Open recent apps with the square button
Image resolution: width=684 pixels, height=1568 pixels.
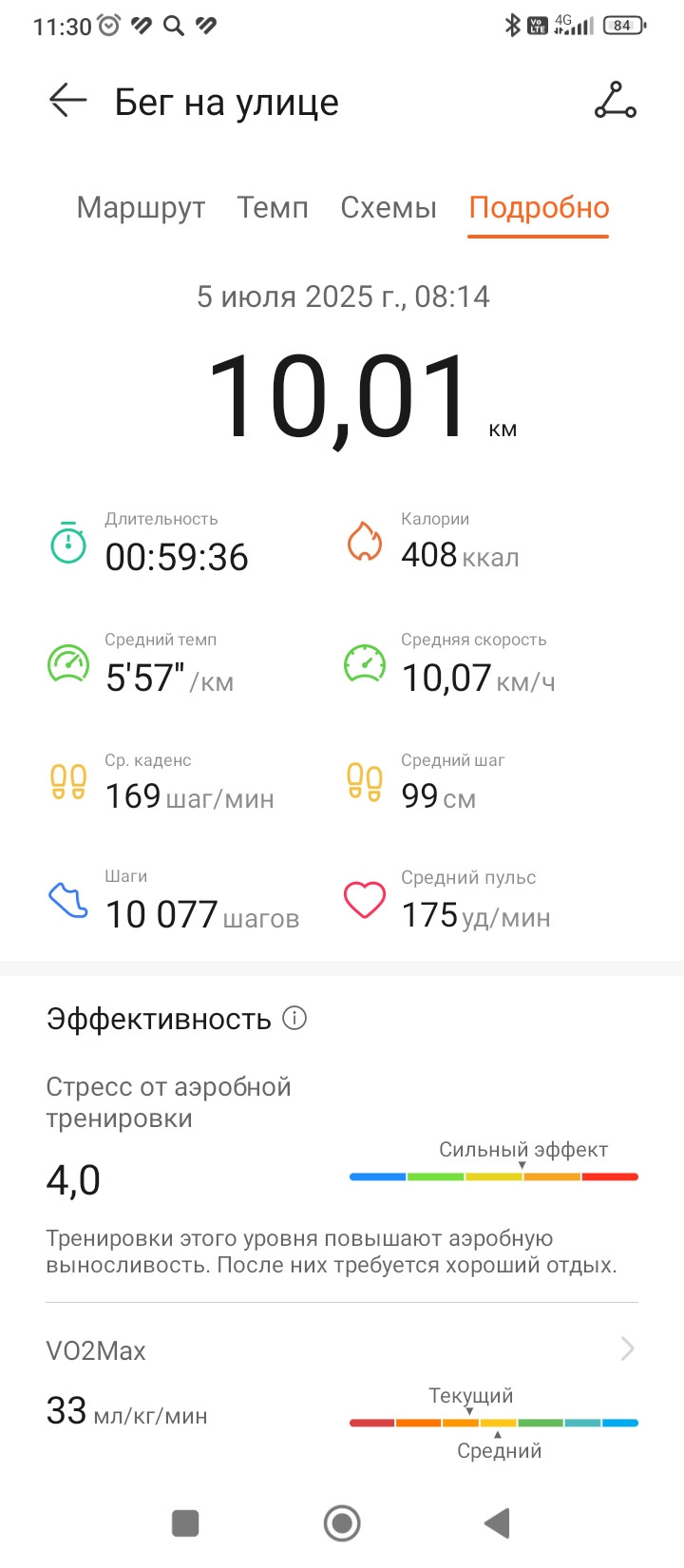click(185, 1523)
